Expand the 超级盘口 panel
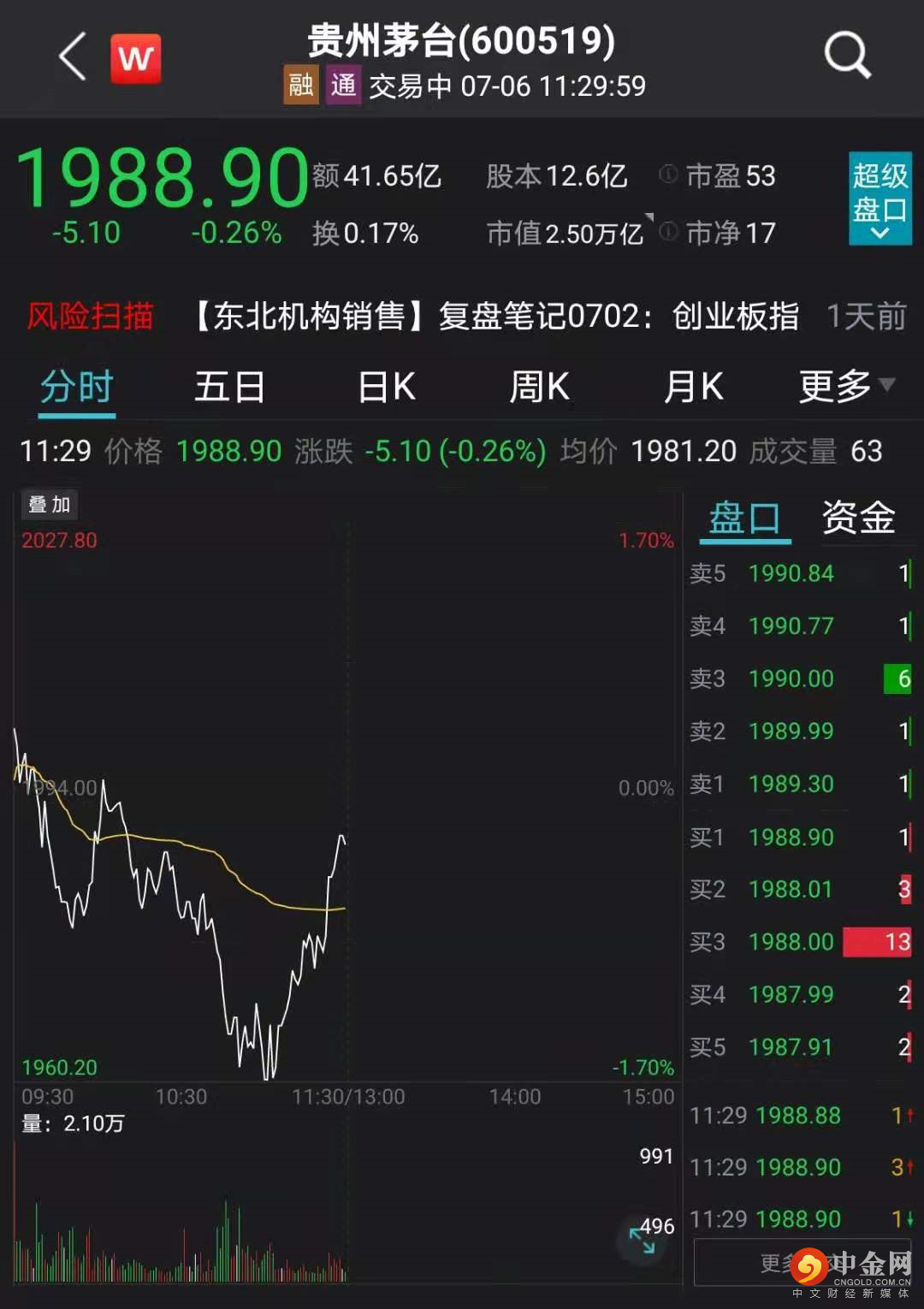Screen dimensions: 924x1309 (x=880, y=198)
